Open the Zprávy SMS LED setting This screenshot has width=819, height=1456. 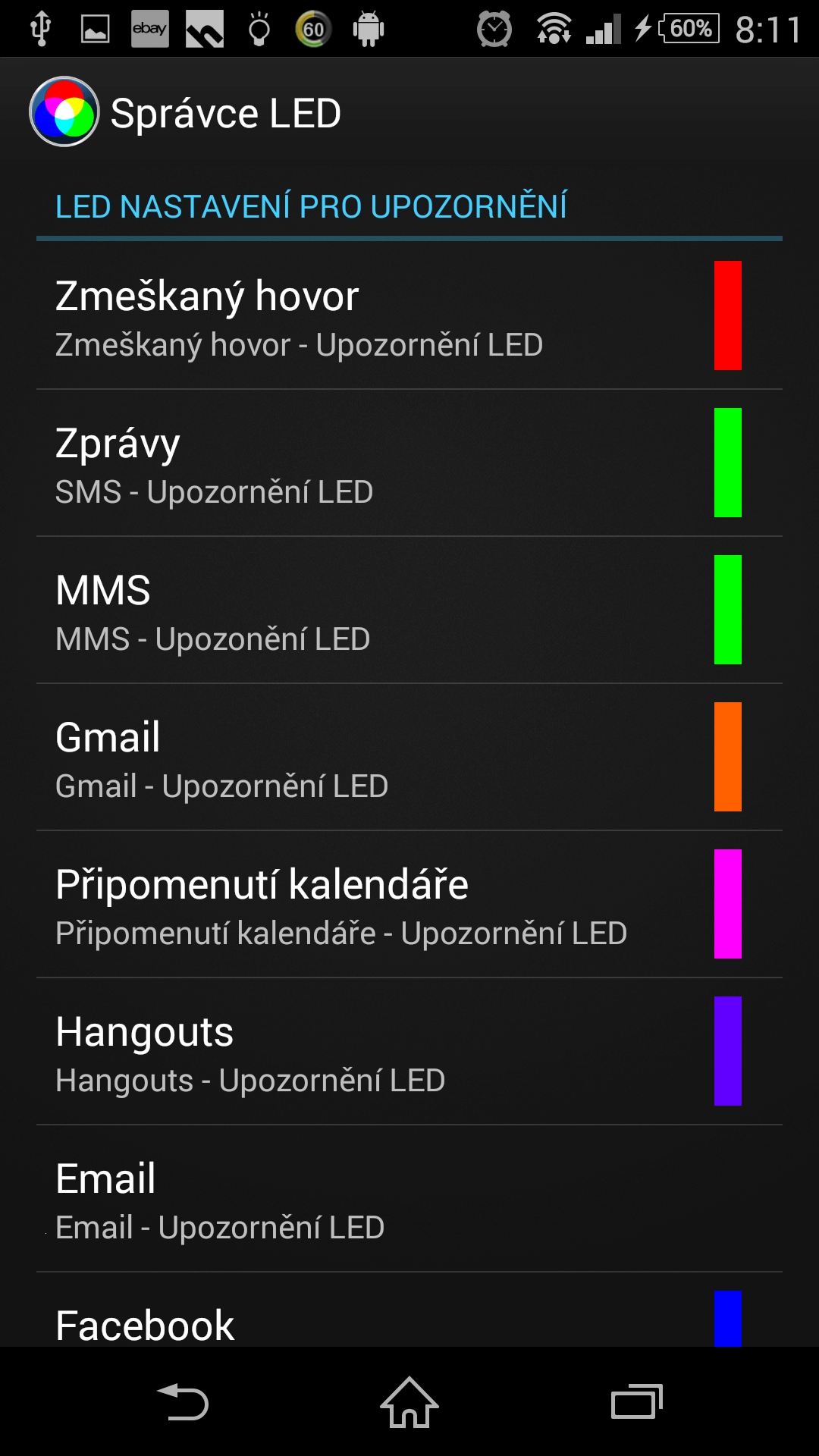(x=409, y=463)
